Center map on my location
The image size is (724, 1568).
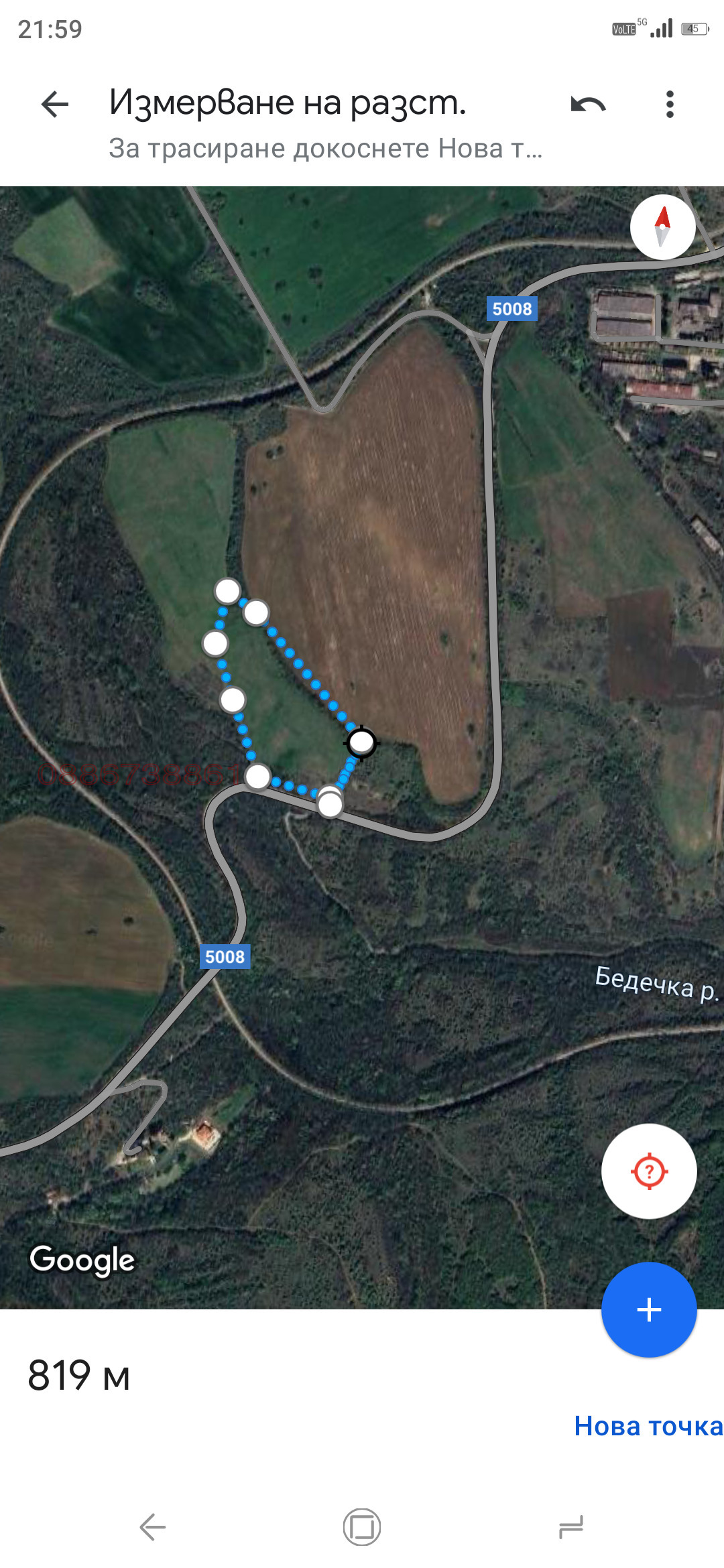pos(648,1171)
